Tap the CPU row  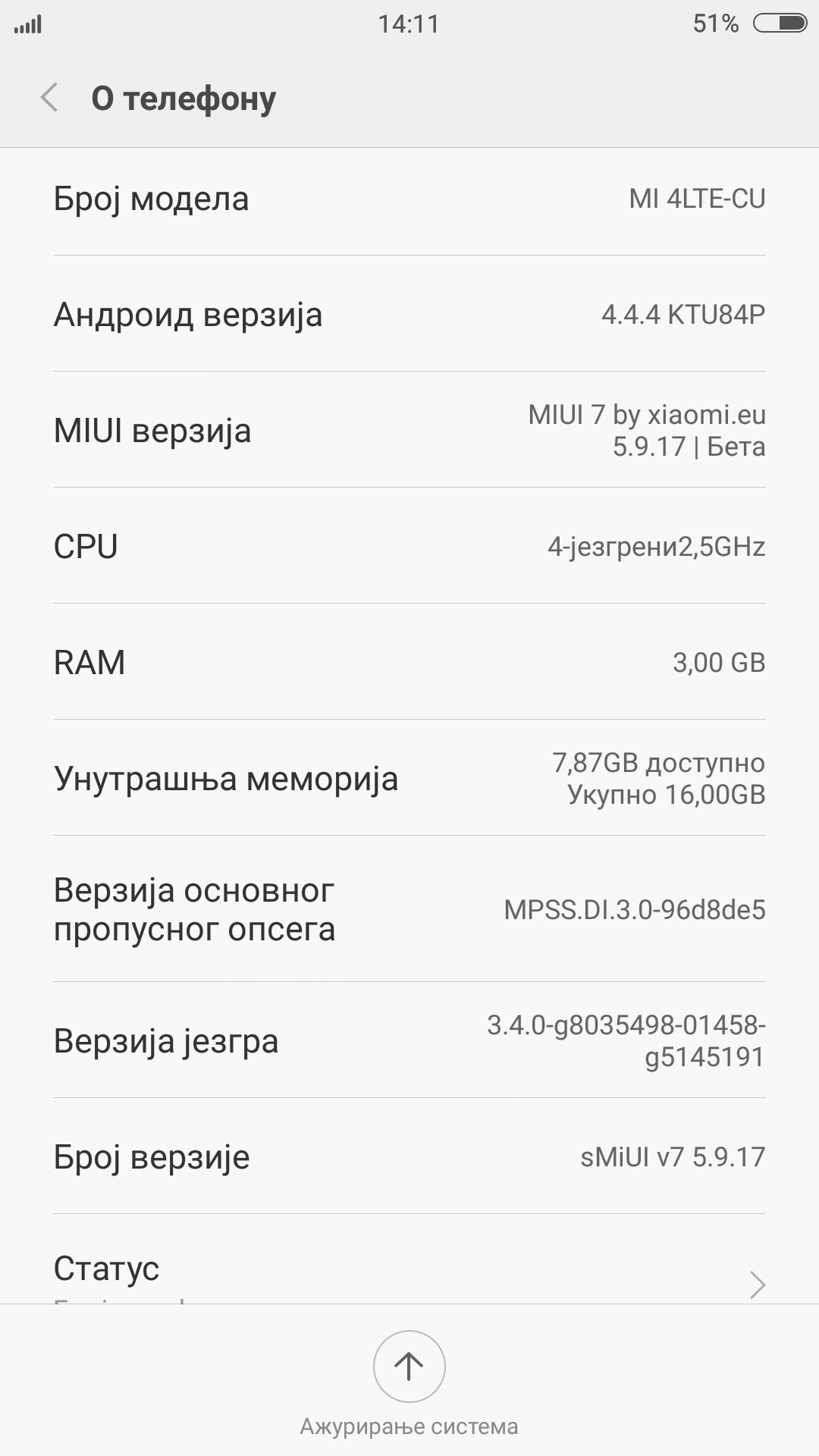409,546
